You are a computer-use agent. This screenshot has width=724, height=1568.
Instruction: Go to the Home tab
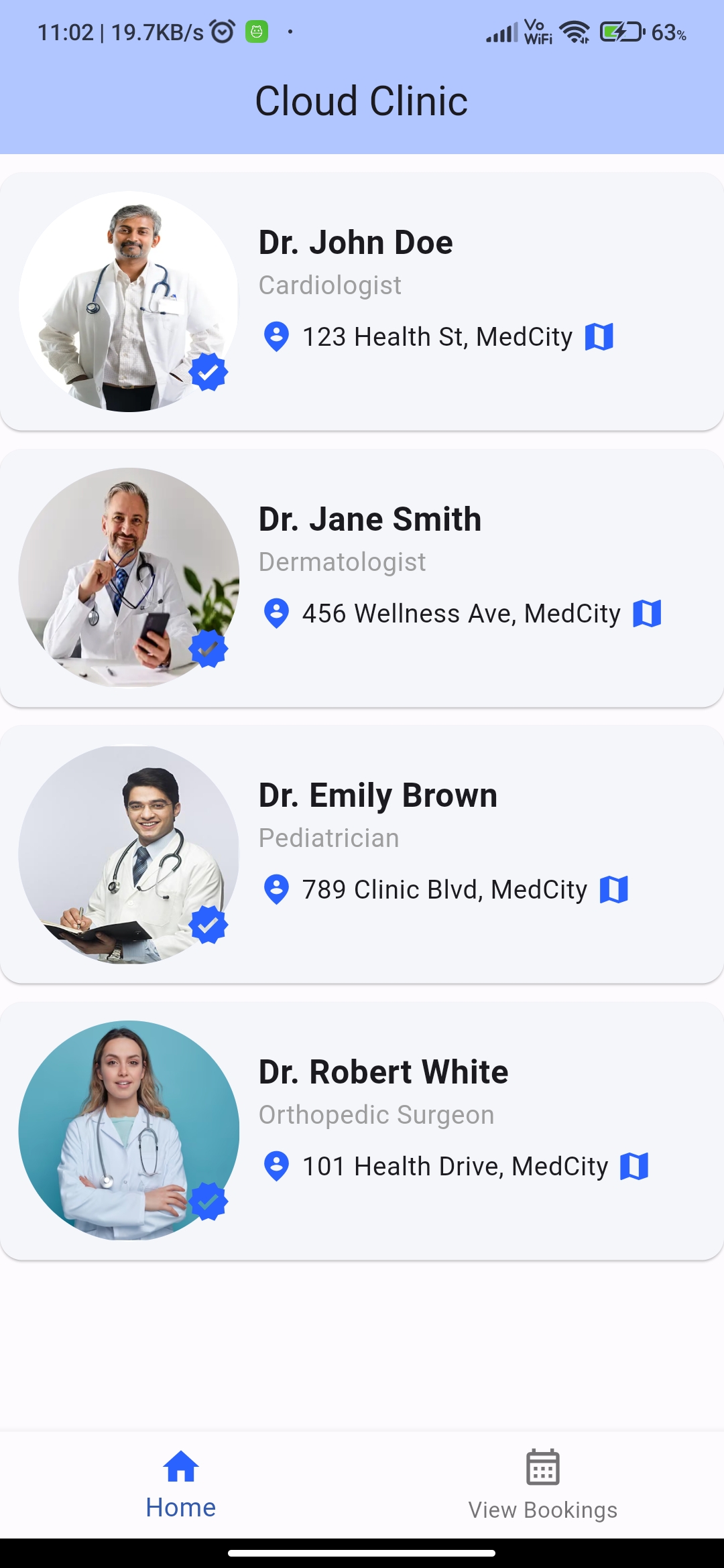(181, 1485)
